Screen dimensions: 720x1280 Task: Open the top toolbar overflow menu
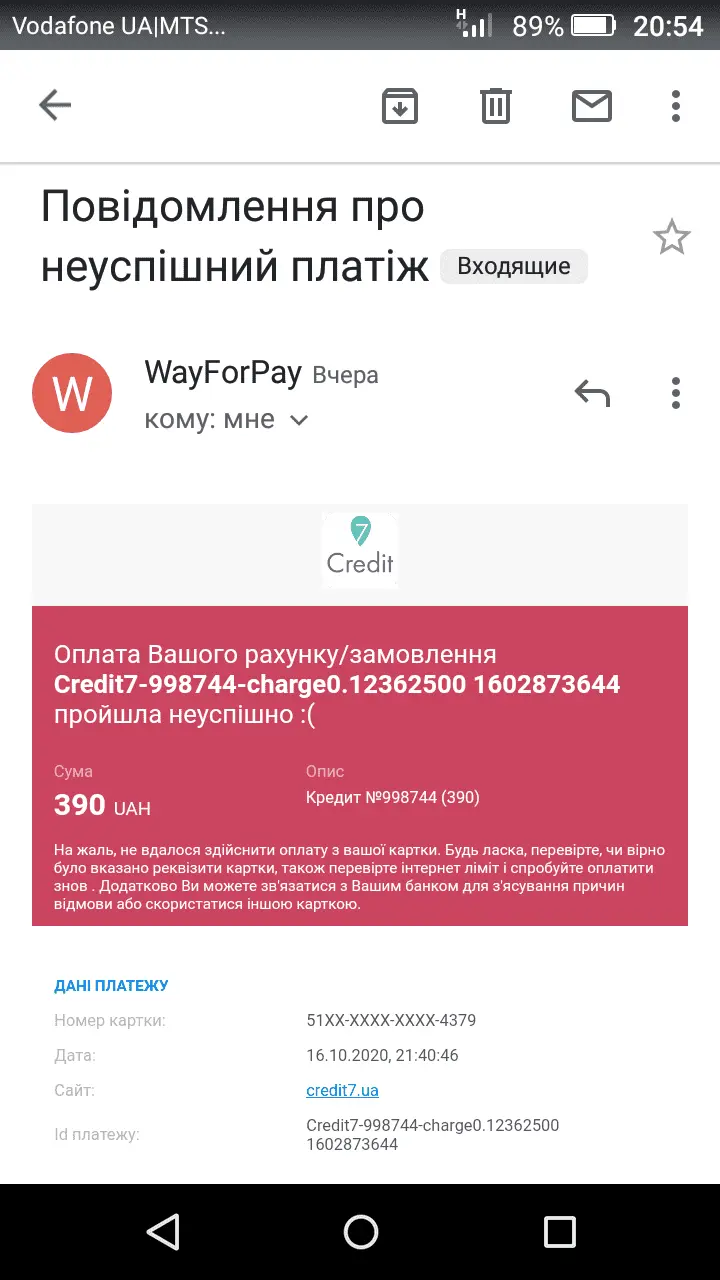[x=676, y=105]
